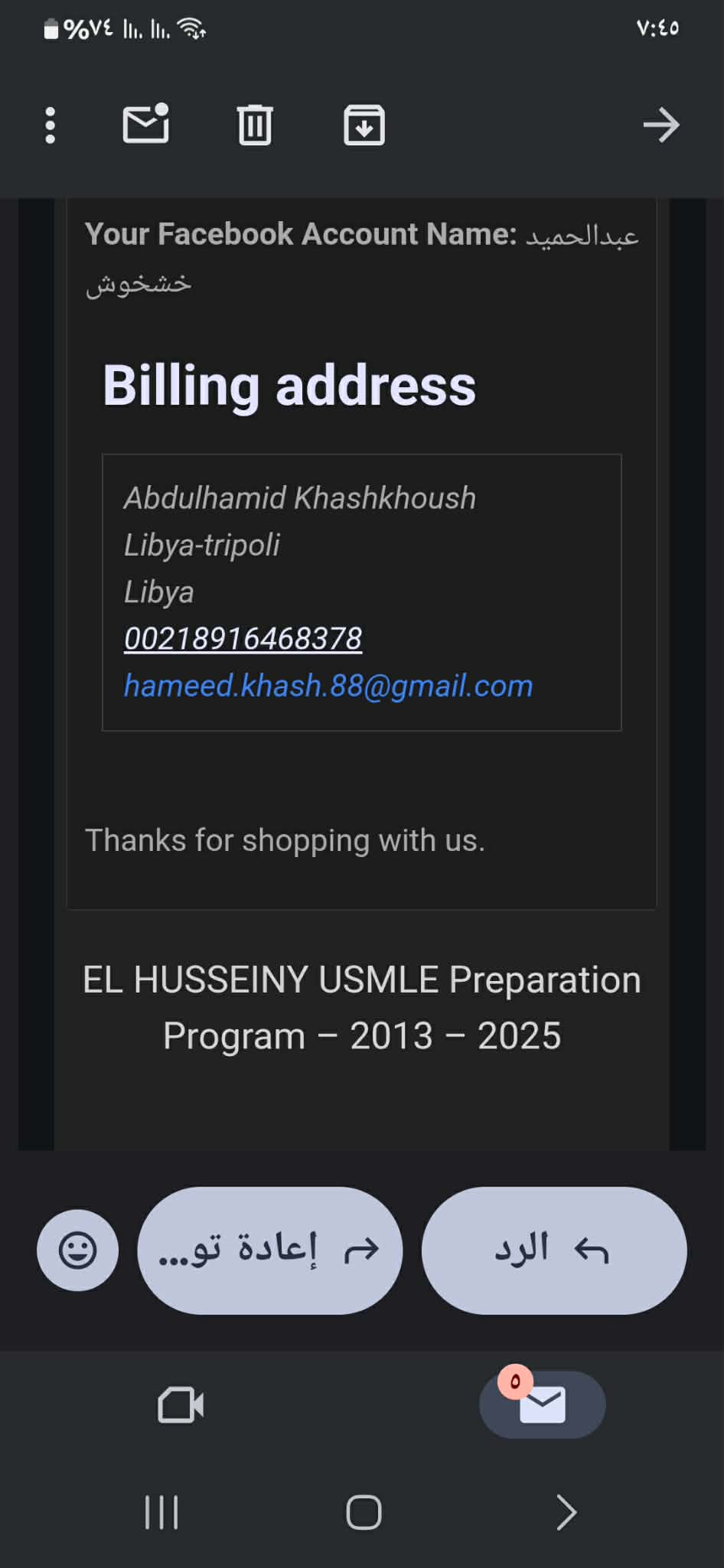
Task: Go to the system home screen
Action: (x=364, y=1512)
